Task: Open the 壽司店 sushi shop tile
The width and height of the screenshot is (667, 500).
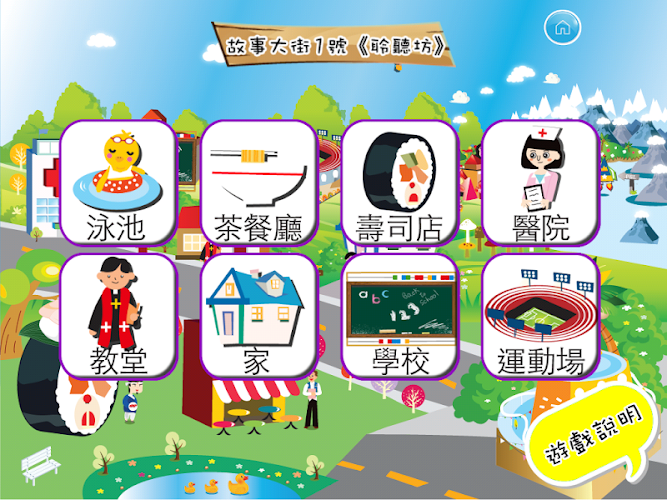Action: 400,183
